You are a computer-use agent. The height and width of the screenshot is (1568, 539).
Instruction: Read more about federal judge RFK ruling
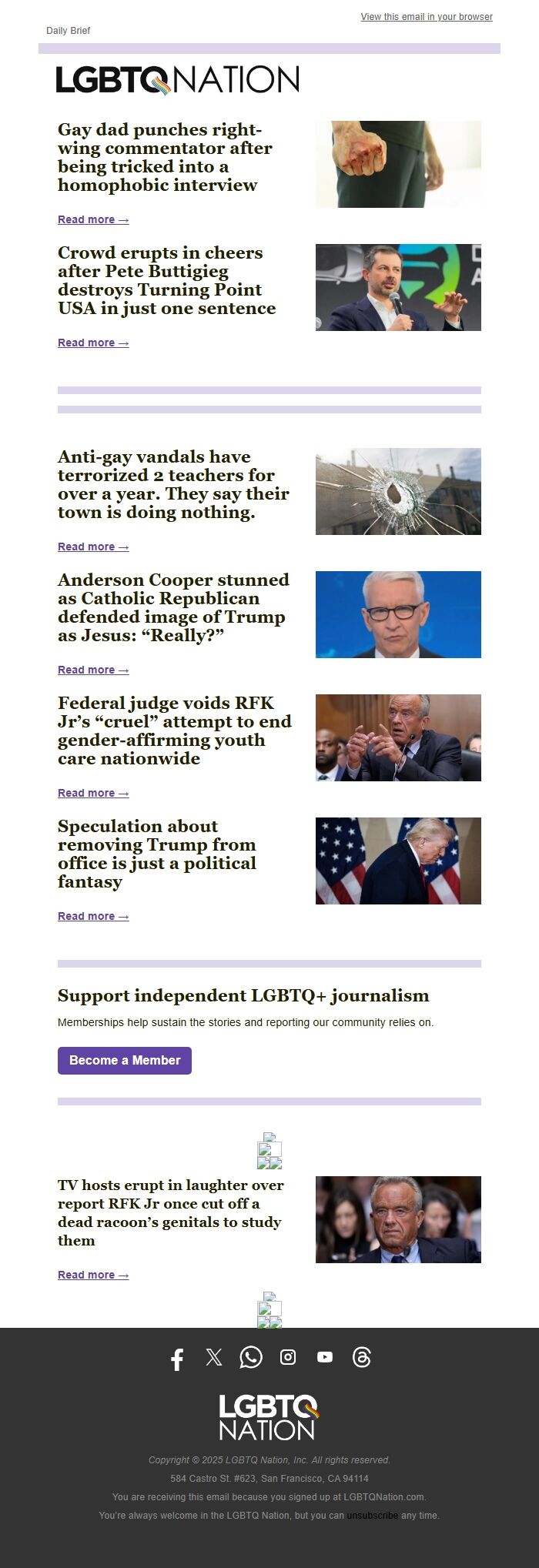[92, 794]
